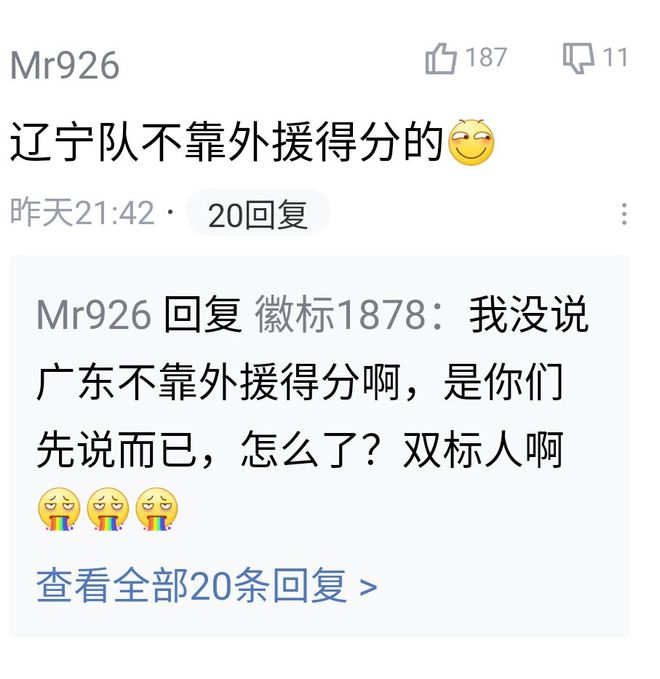
Task: Open the 20回复 replies chip
Action: (x=258, y=214)
